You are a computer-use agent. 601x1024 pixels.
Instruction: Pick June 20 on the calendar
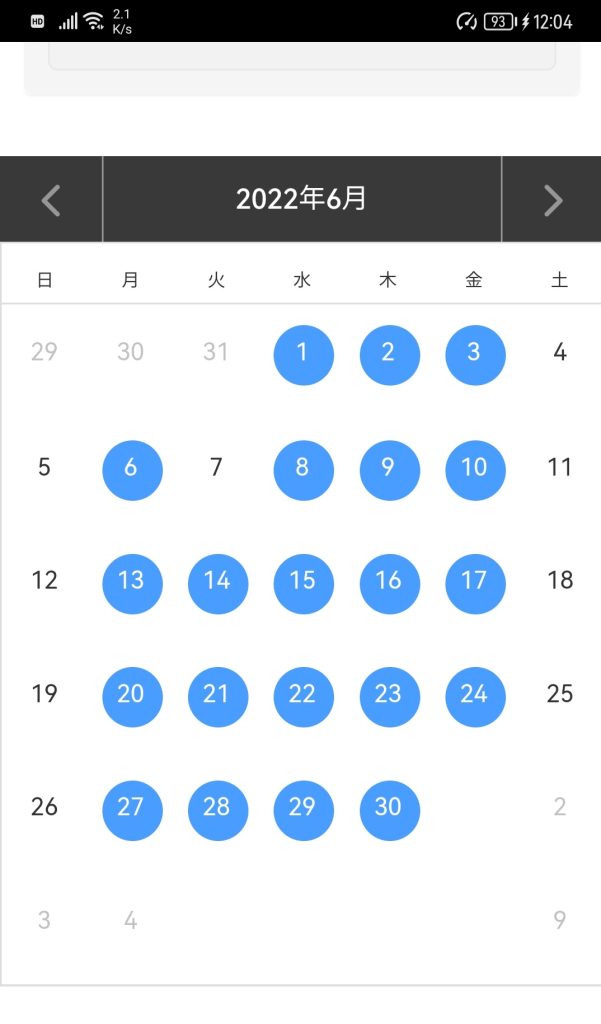pos(132,696)
